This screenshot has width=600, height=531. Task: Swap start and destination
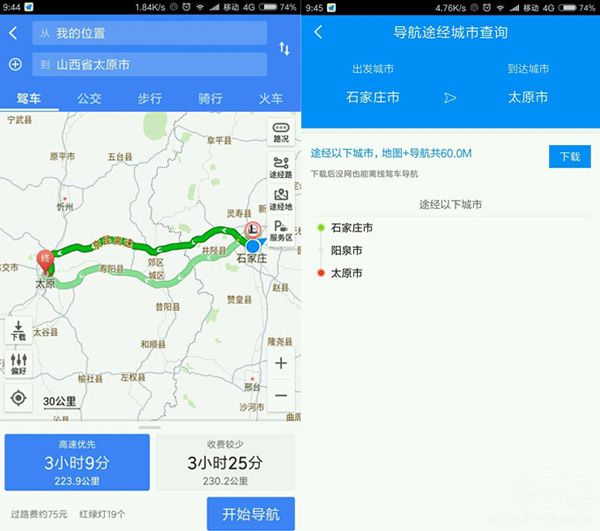tap(285, 48)
